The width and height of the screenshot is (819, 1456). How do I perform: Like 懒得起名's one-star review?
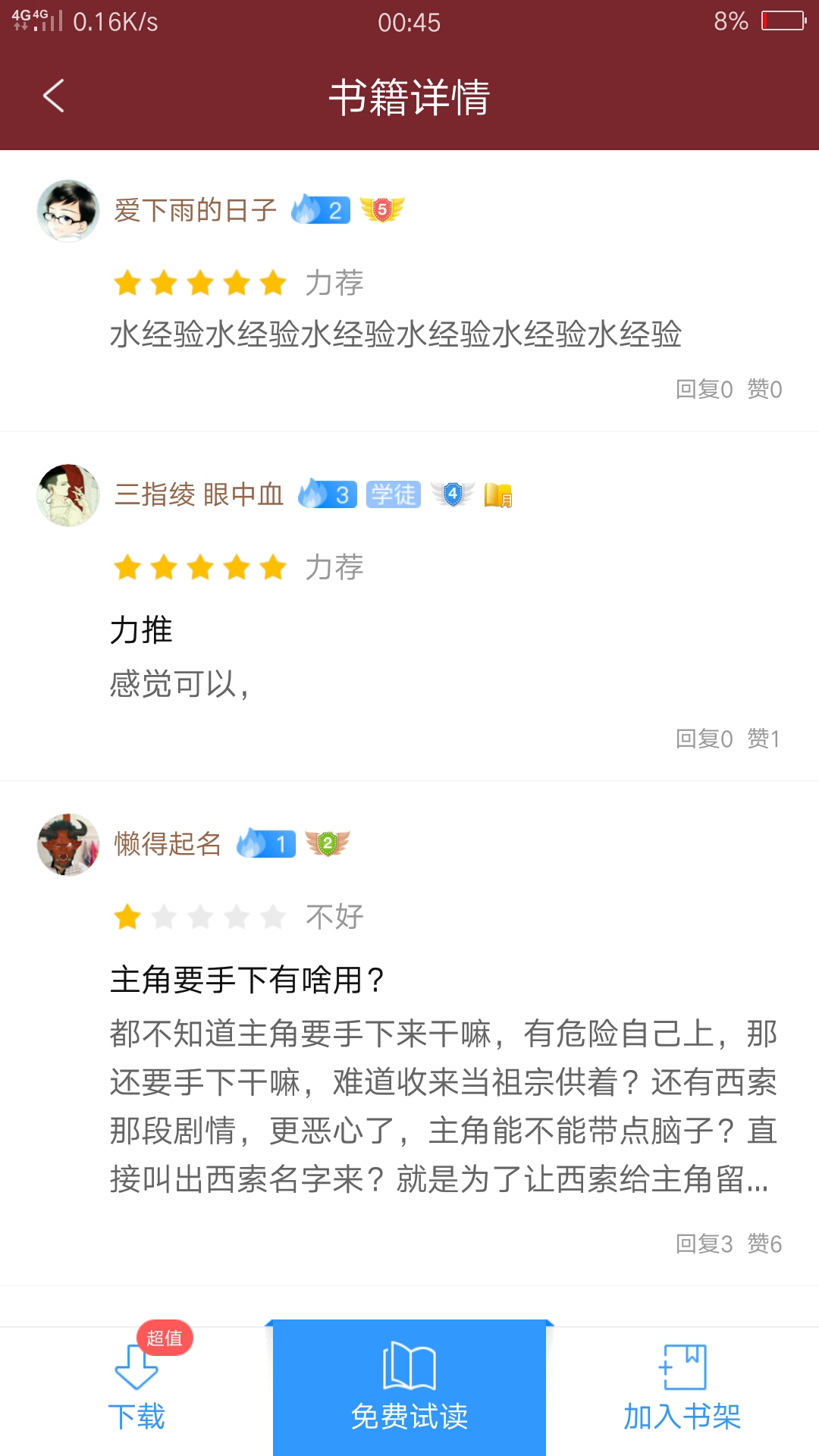(764, 1244)
